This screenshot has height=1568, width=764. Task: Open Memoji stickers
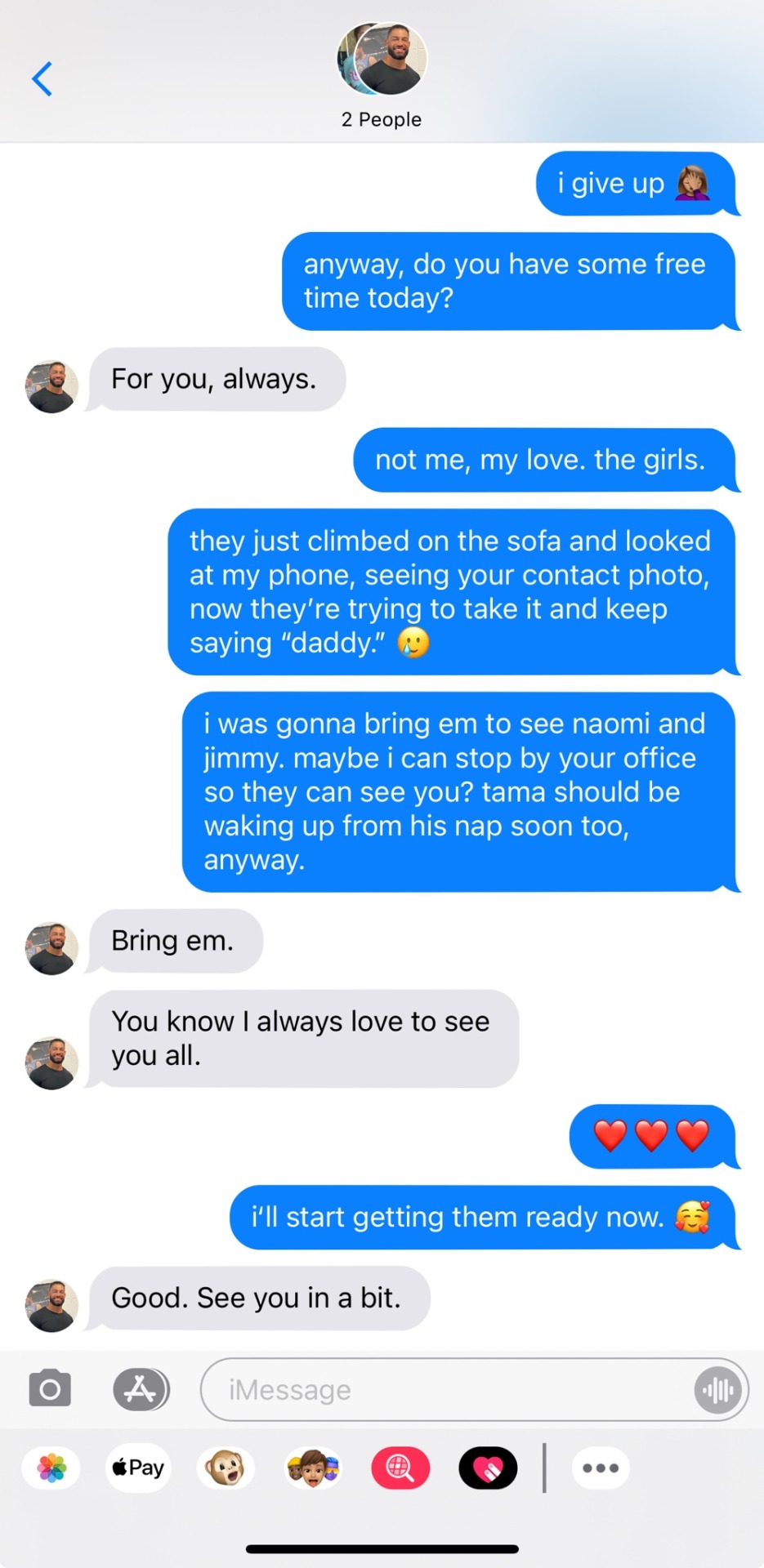[x=312, y=1468]
